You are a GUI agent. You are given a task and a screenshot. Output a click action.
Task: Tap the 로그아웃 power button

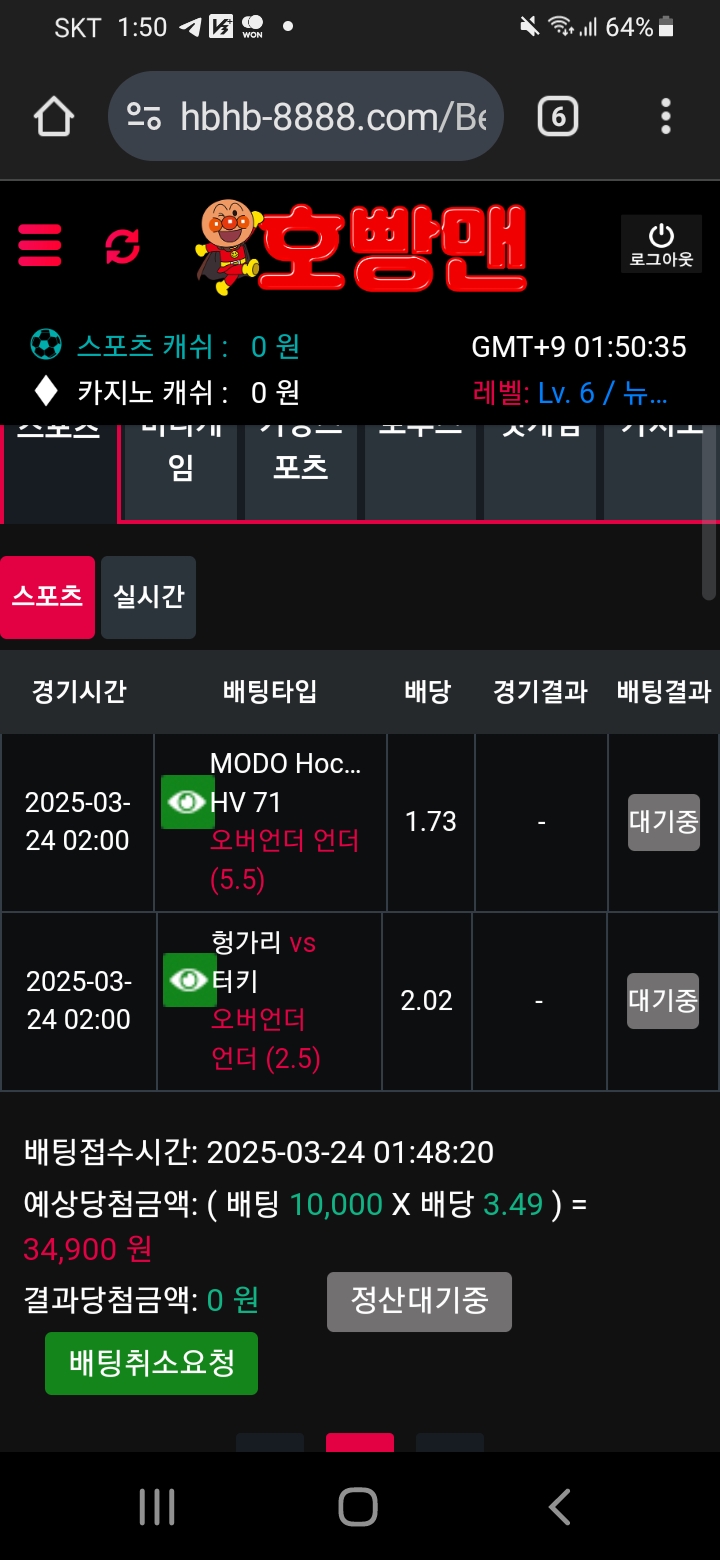661,244
